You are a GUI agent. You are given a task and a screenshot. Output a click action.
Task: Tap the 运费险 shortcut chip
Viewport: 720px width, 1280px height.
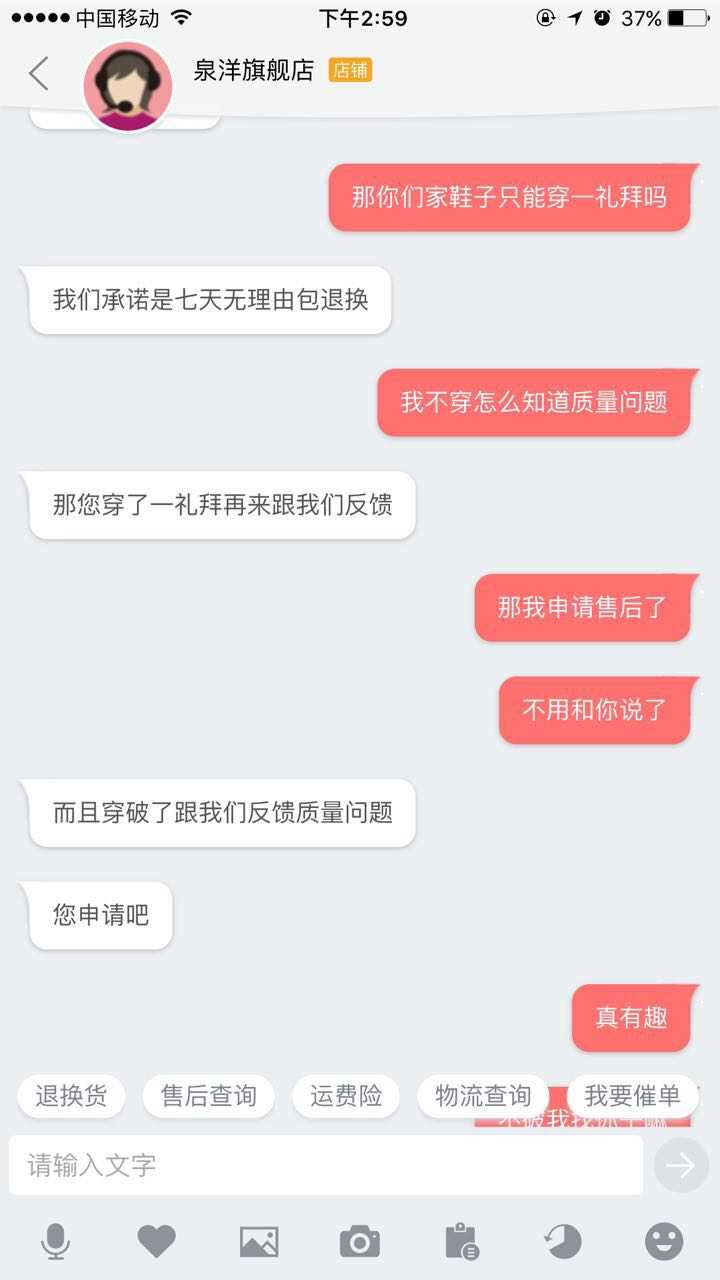point(346,1096)
